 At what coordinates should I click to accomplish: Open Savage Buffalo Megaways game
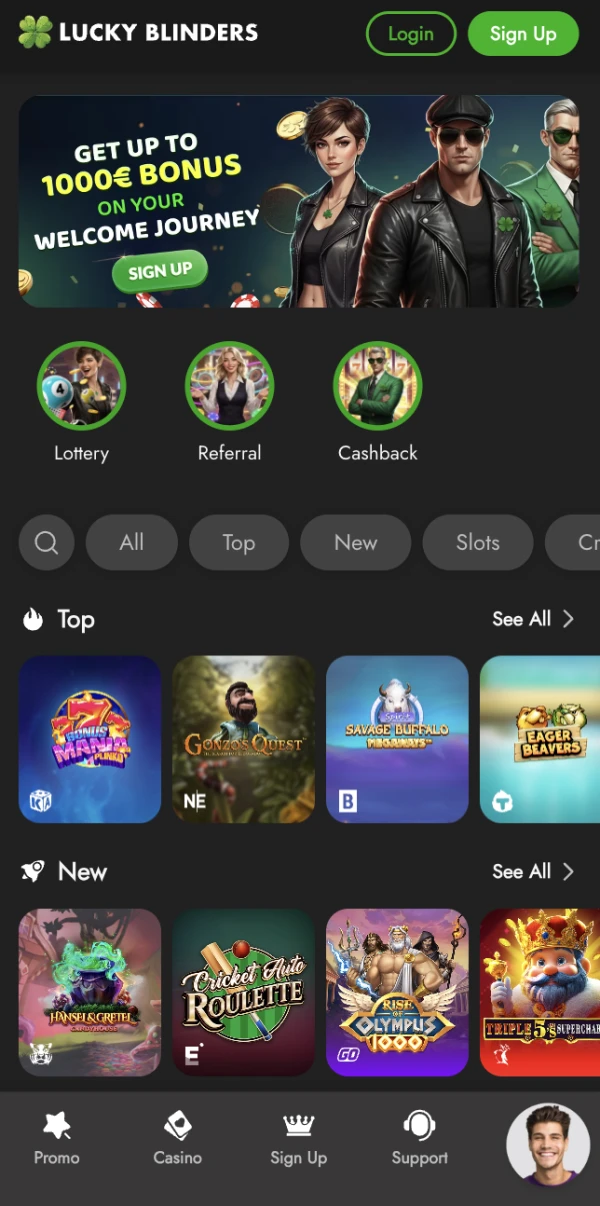[x=397, y=739]
